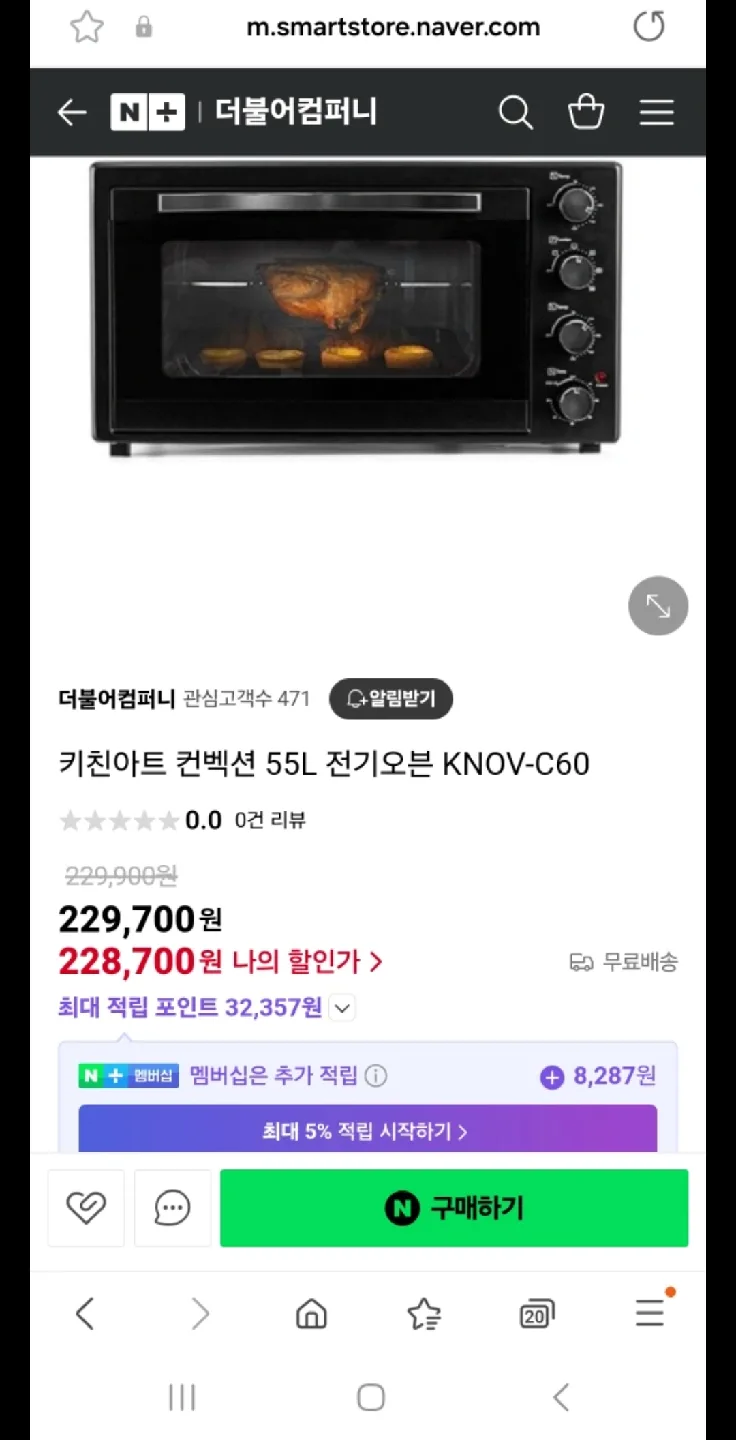
Task: Open the browser home page
Action: tap(312, 1313)
